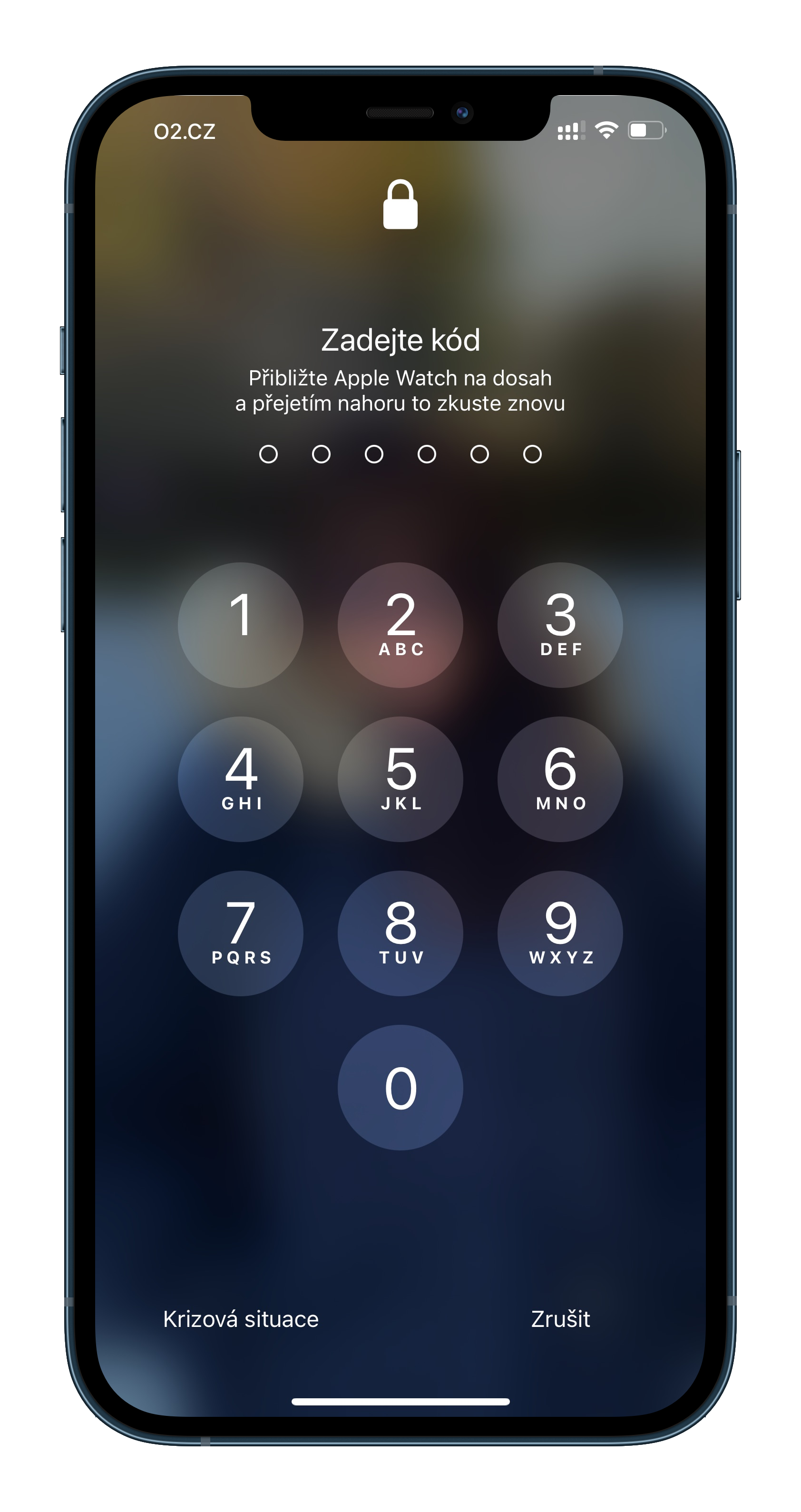
Task: Enter digit 0 on the keypad
Action: (400, 1088)
